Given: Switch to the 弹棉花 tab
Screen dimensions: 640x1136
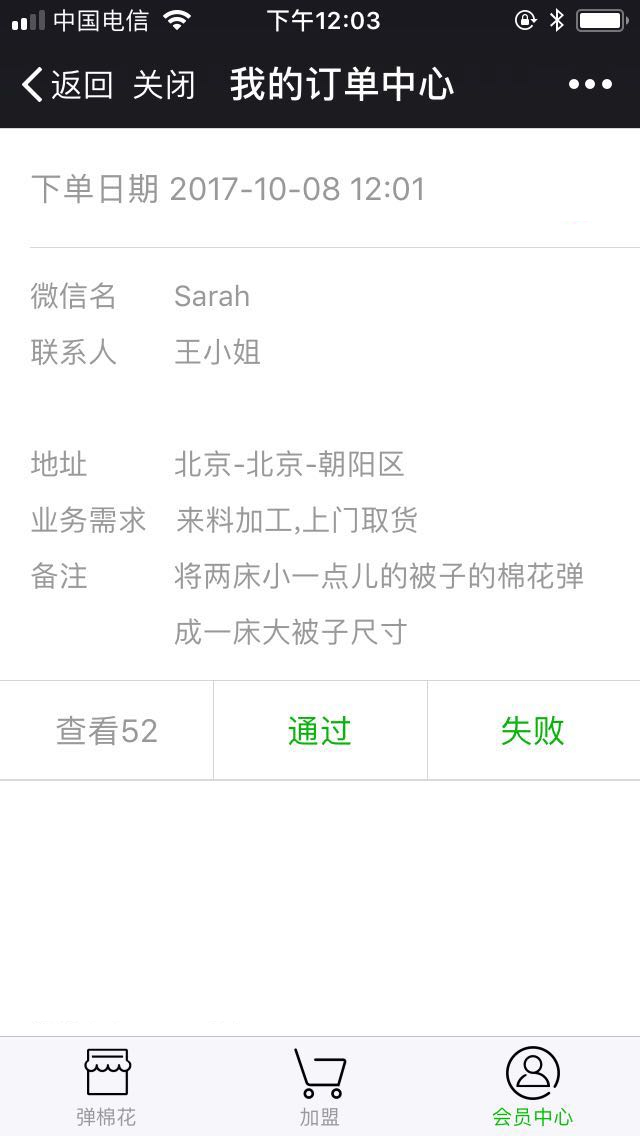Looking at the screenshot, I should tap(106, 1087).
